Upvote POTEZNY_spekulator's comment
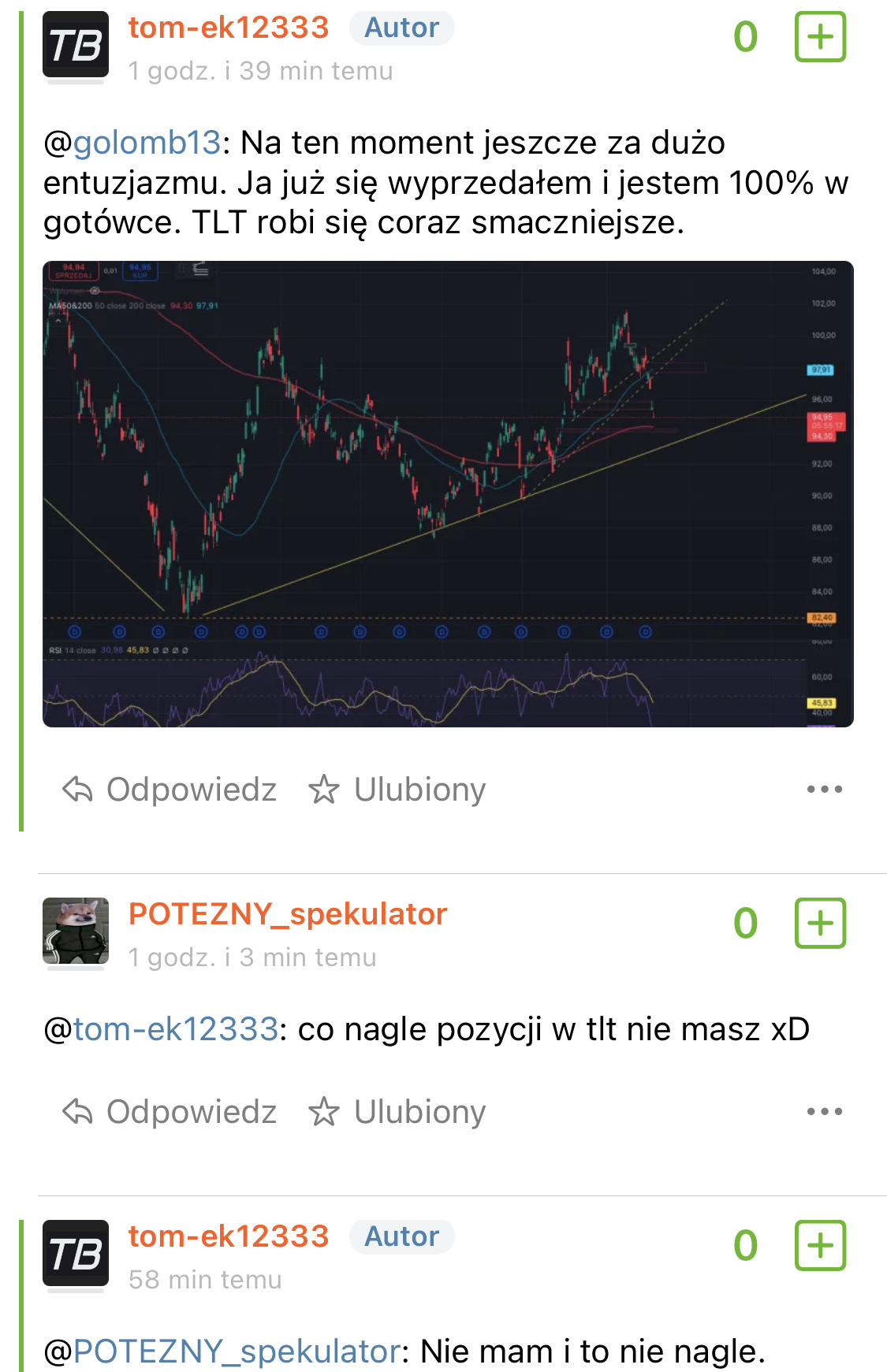 [x=820, y=923]
